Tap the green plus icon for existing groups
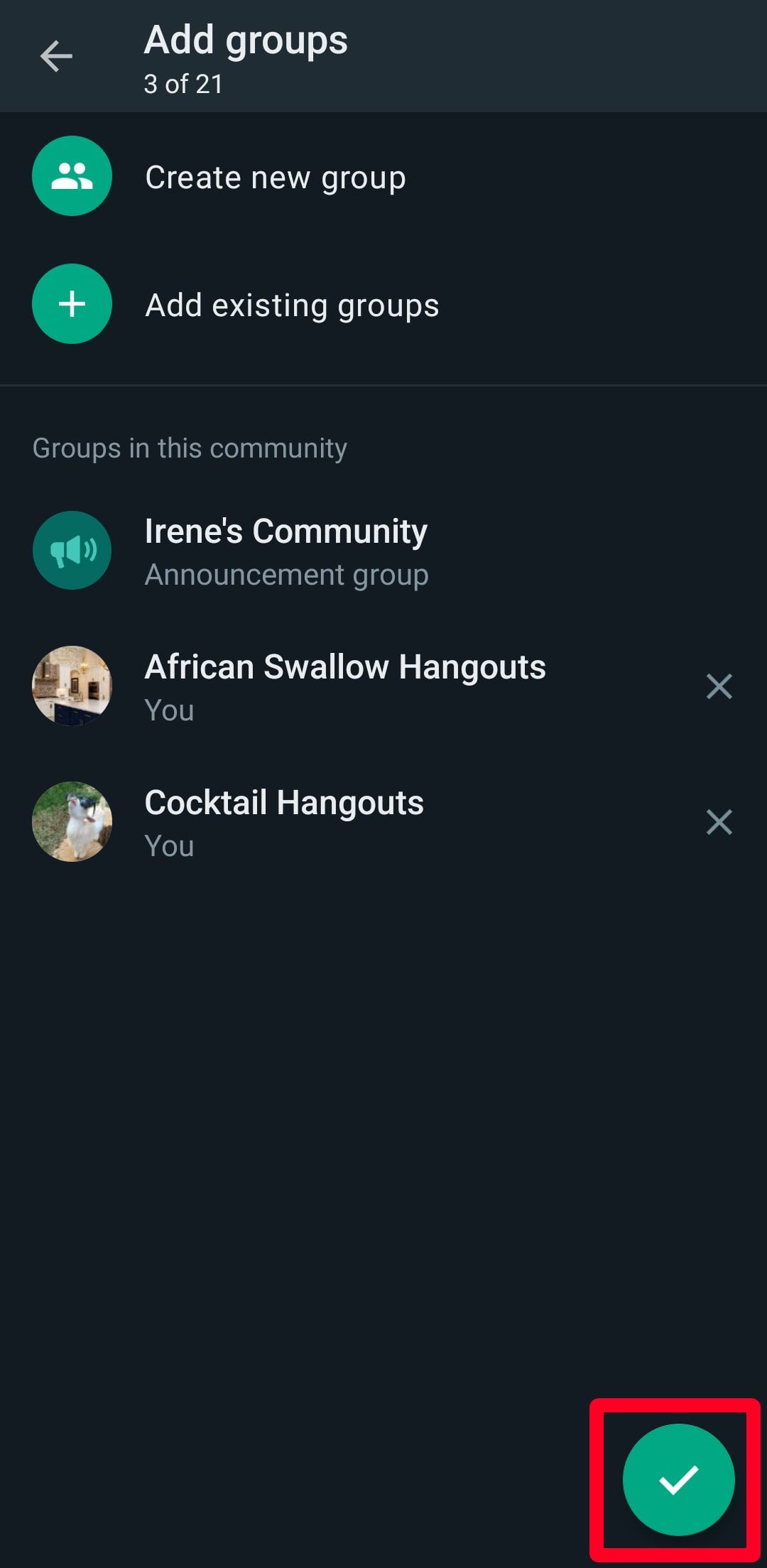Screen dimensions: 767x1568 [x=71, y=303]
